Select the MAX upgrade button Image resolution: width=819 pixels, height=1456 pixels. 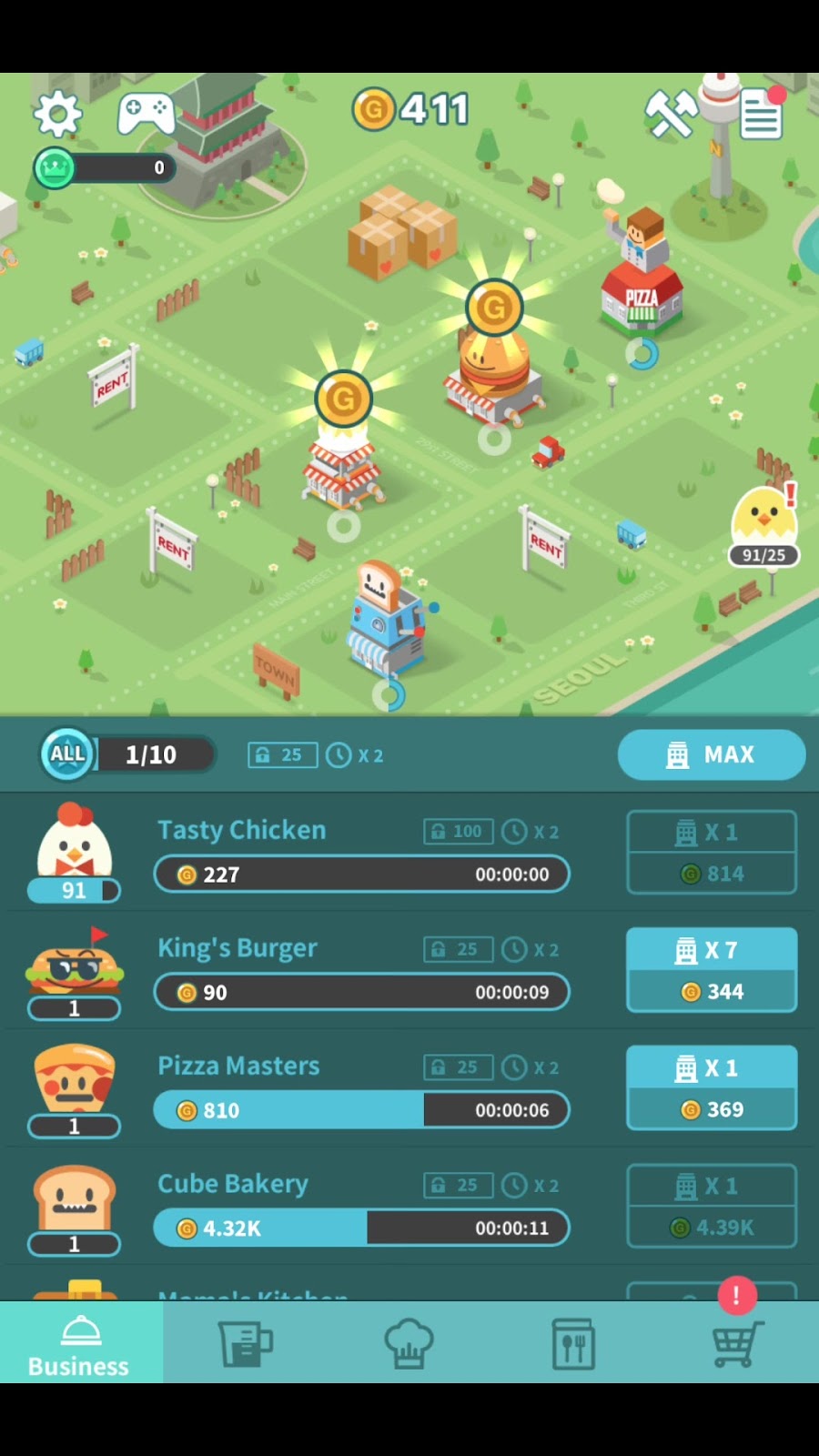[711, 754]
